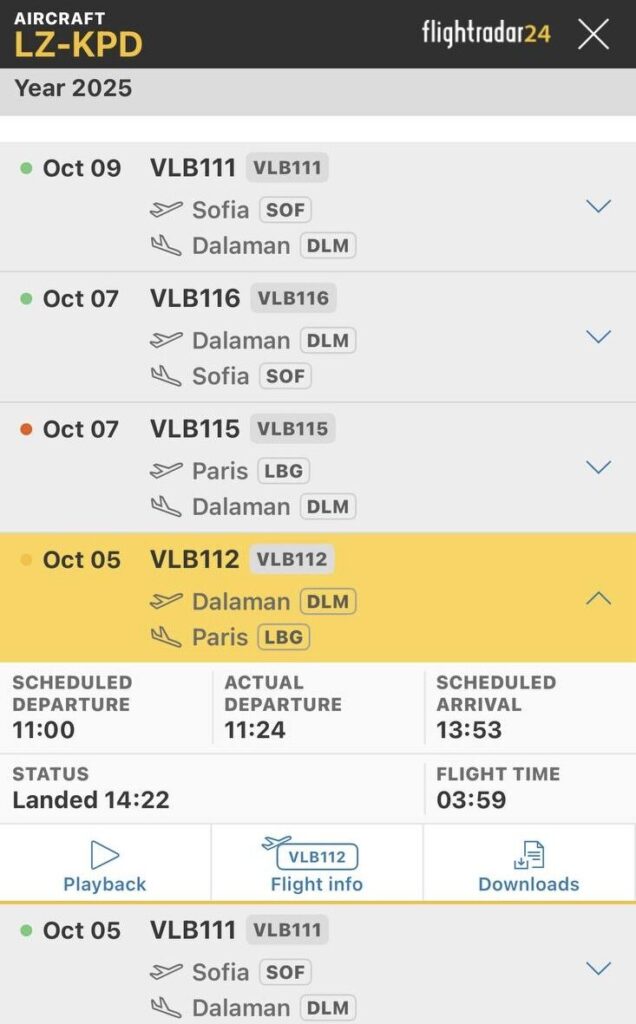Close the LZ-KPD aircraft panel

click(x=593, y=34)
